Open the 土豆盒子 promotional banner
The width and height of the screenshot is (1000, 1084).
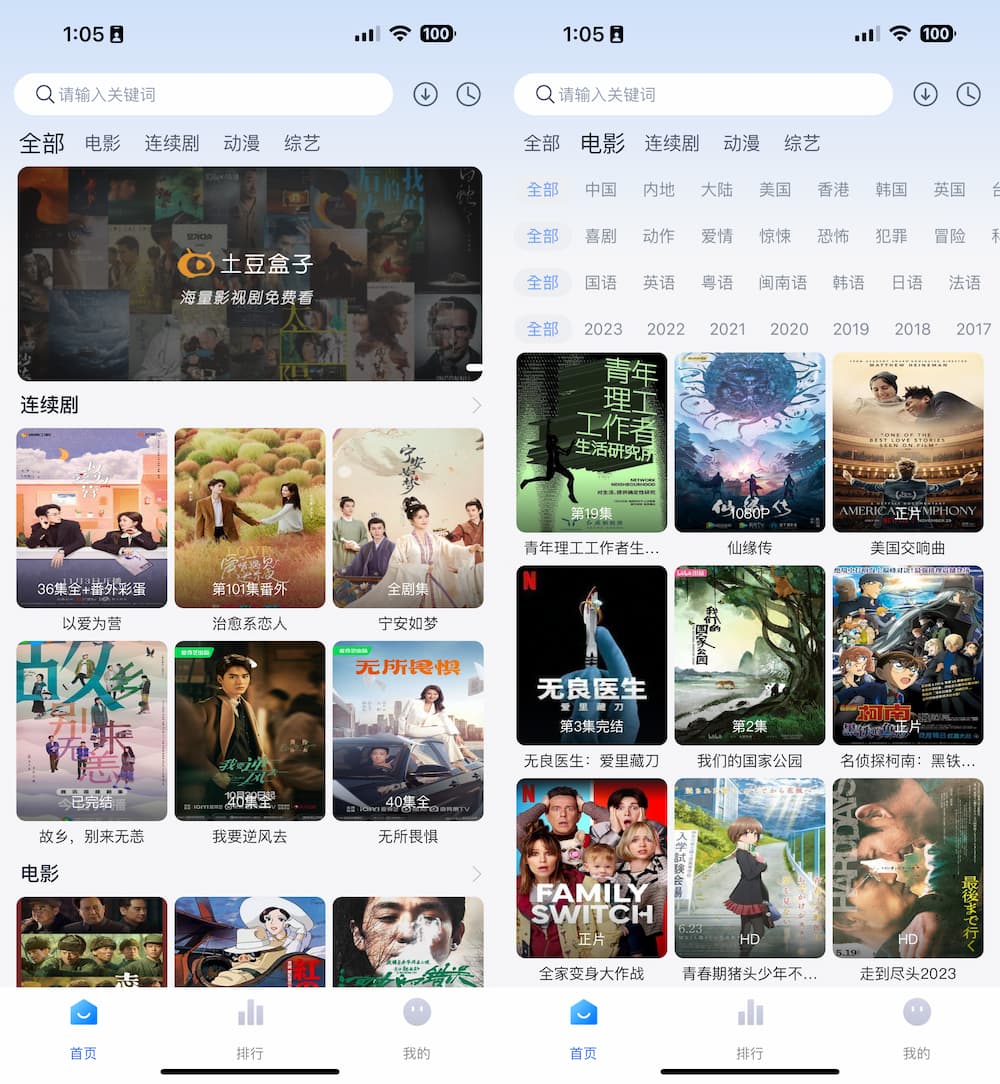coord(250,273)
